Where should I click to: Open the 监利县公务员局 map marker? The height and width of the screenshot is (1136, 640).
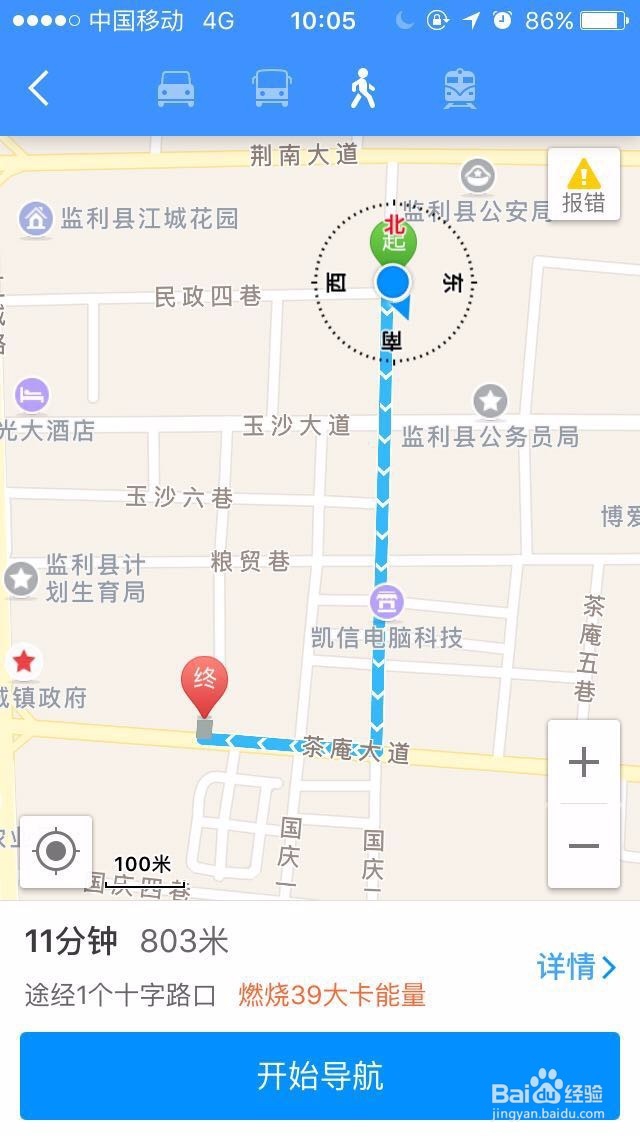point(490,401)
